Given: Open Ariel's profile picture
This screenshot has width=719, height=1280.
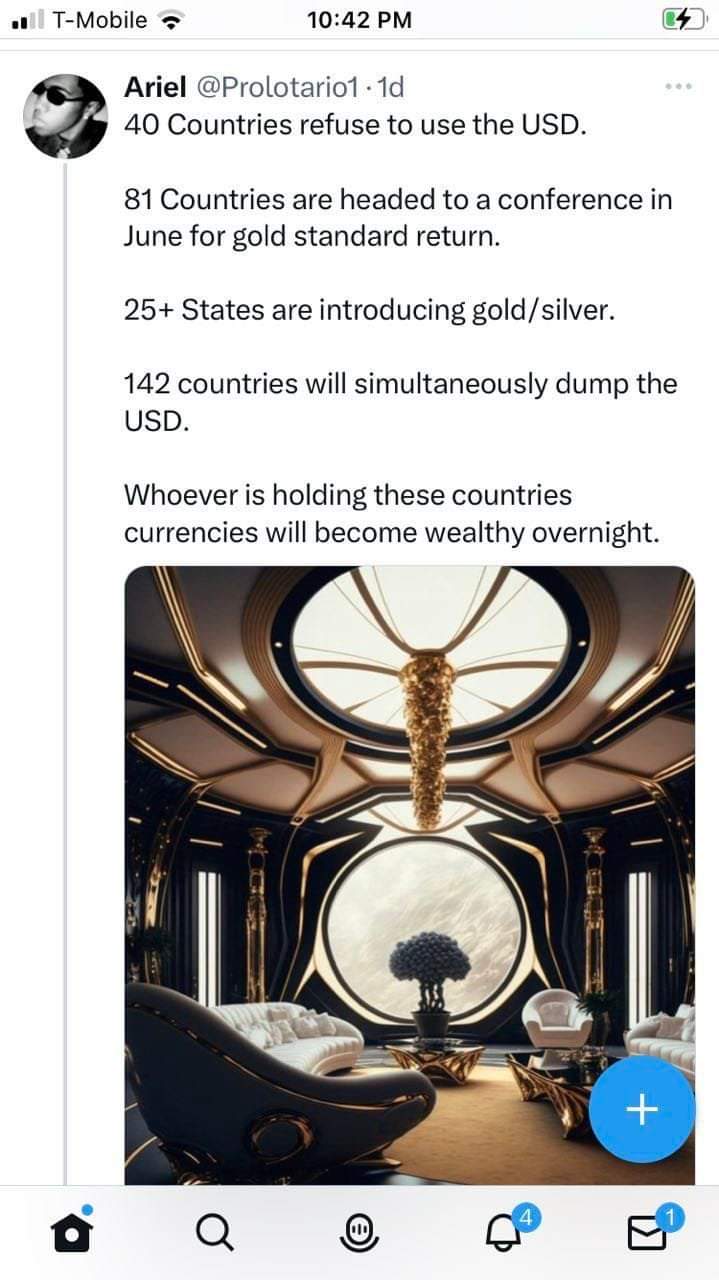Looking at the screenshot, I should (66, 117).
